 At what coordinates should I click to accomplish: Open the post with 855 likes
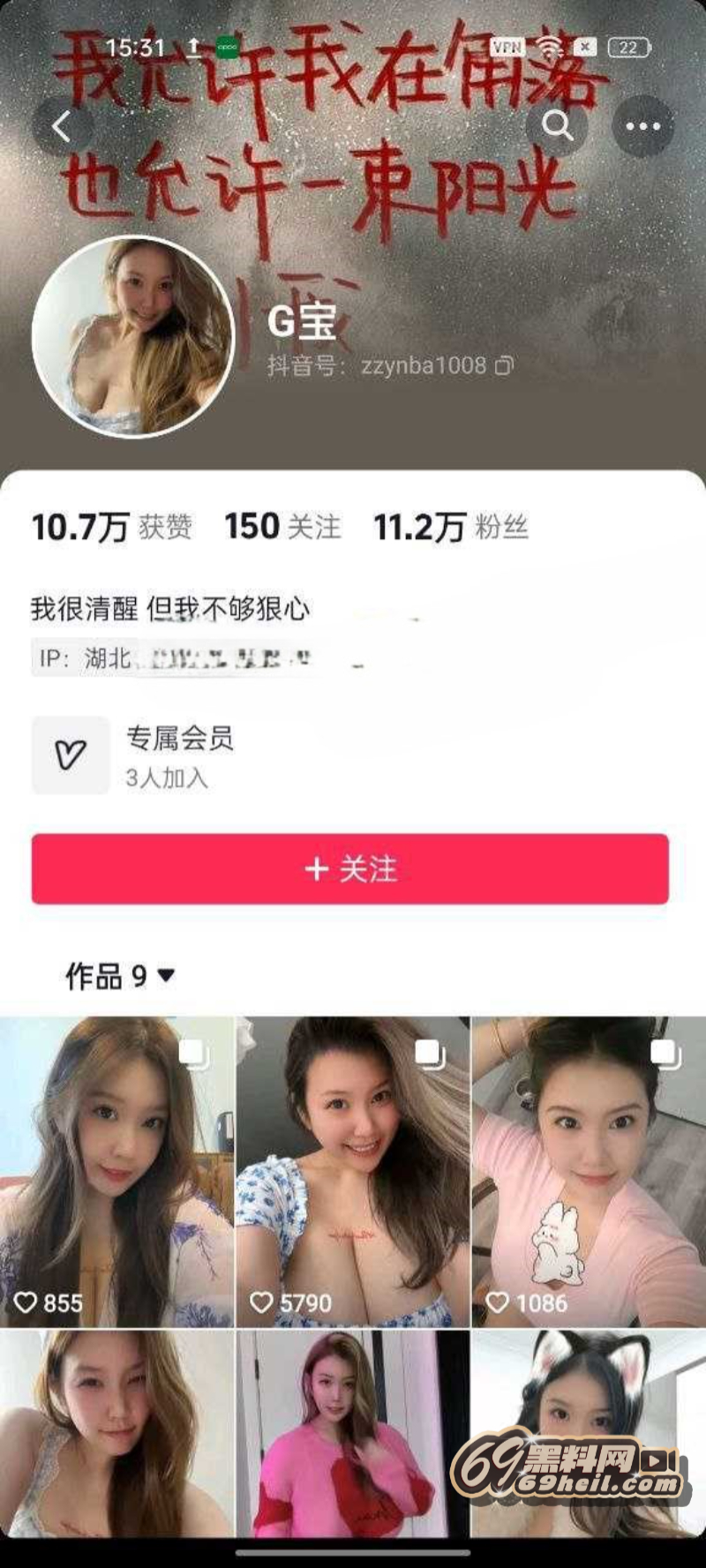click(116, 1172)
